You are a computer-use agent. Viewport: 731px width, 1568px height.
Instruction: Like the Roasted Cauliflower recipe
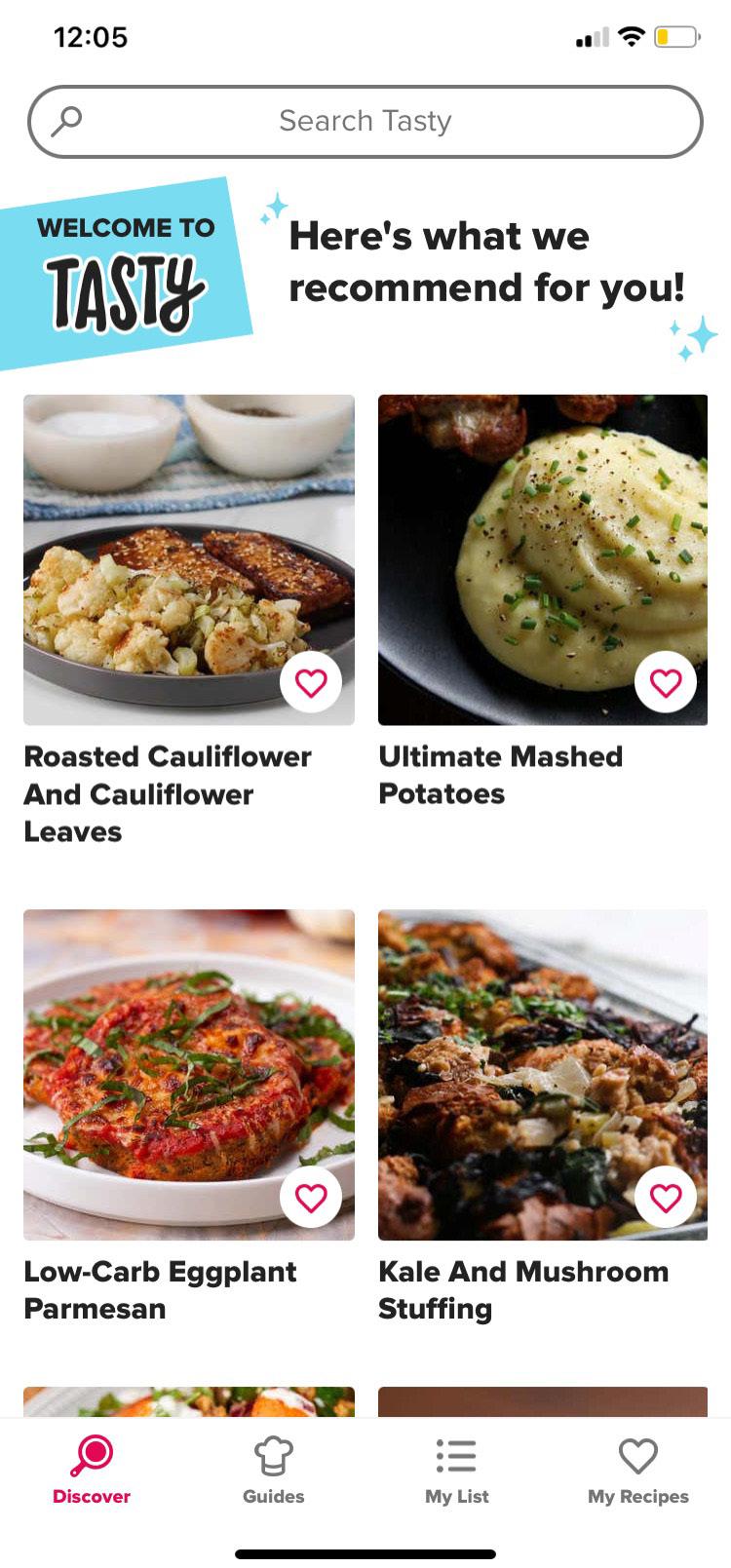pyautogui.click(x=311, y=683)
